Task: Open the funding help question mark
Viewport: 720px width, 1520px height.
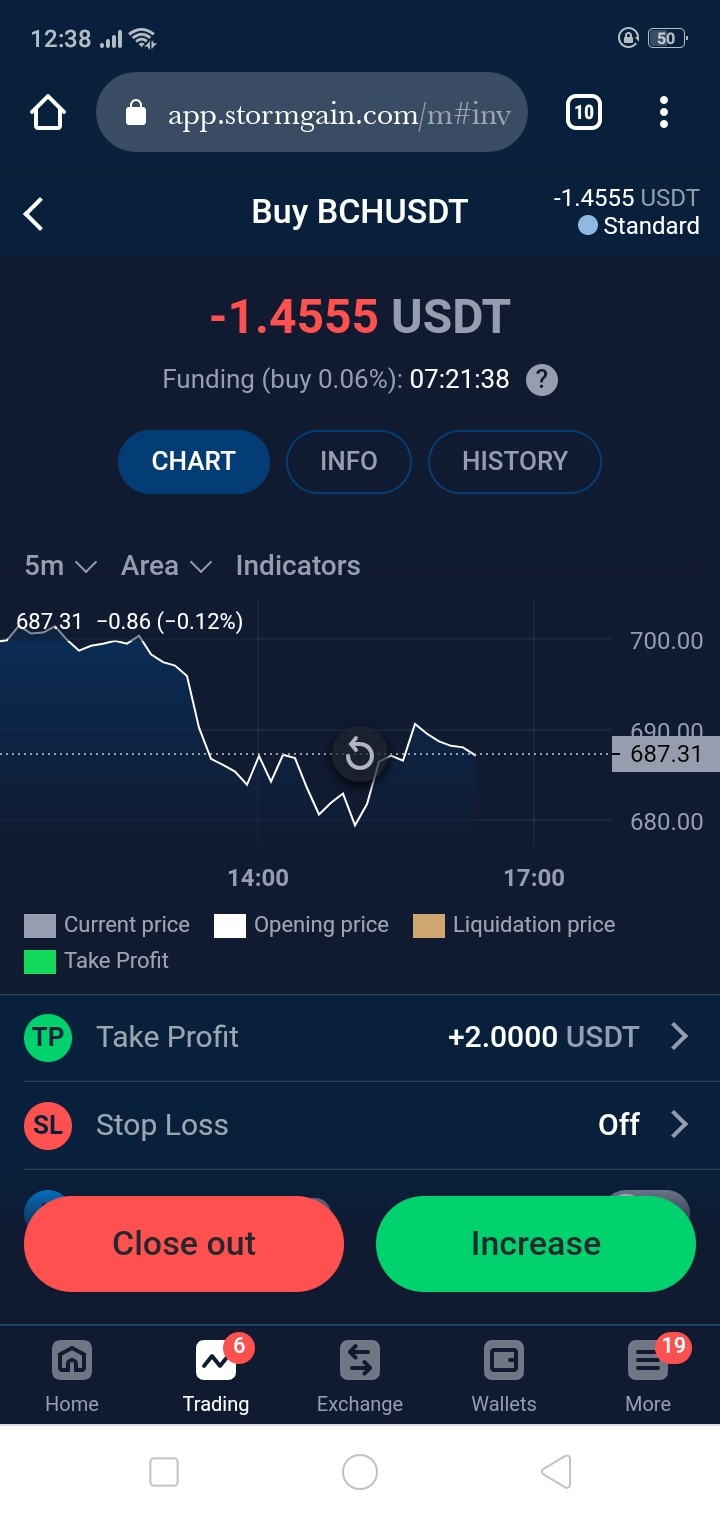Action: click(542, 380)
